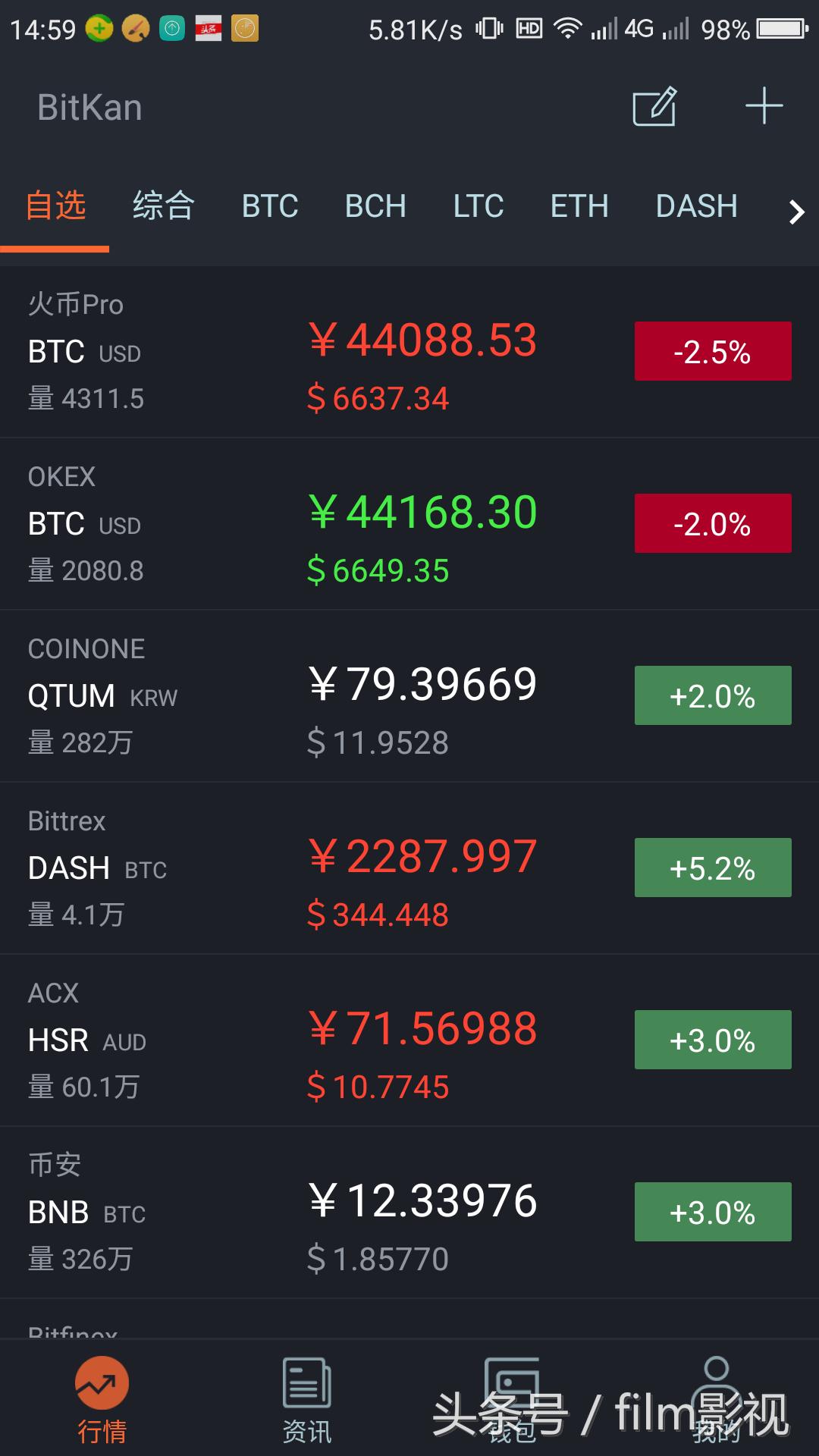Switch to the 综合 tab
This screenshot has height=1456, width=819.
pyautogui.click(x=164, y=206)
